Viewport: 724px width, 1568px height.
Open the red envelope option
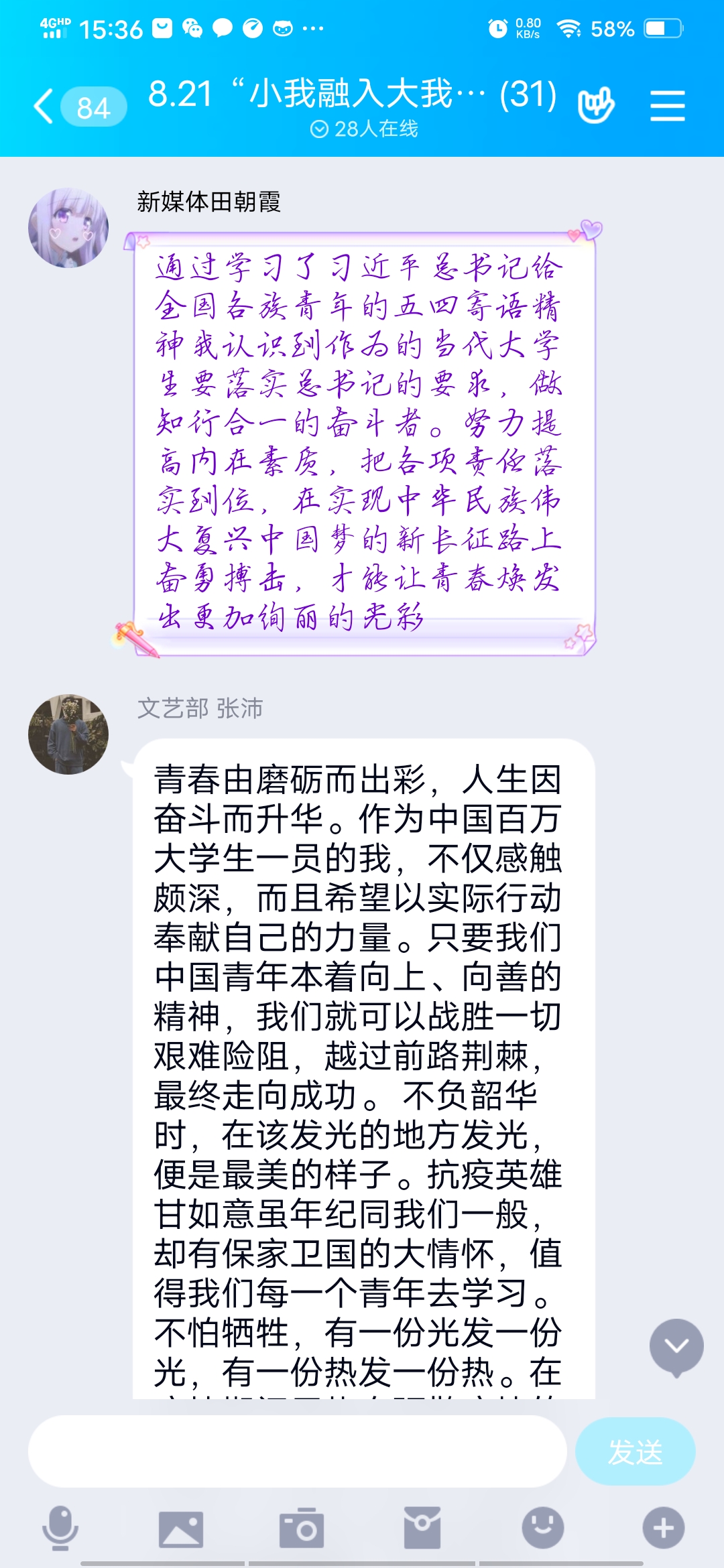(422, 1528)
